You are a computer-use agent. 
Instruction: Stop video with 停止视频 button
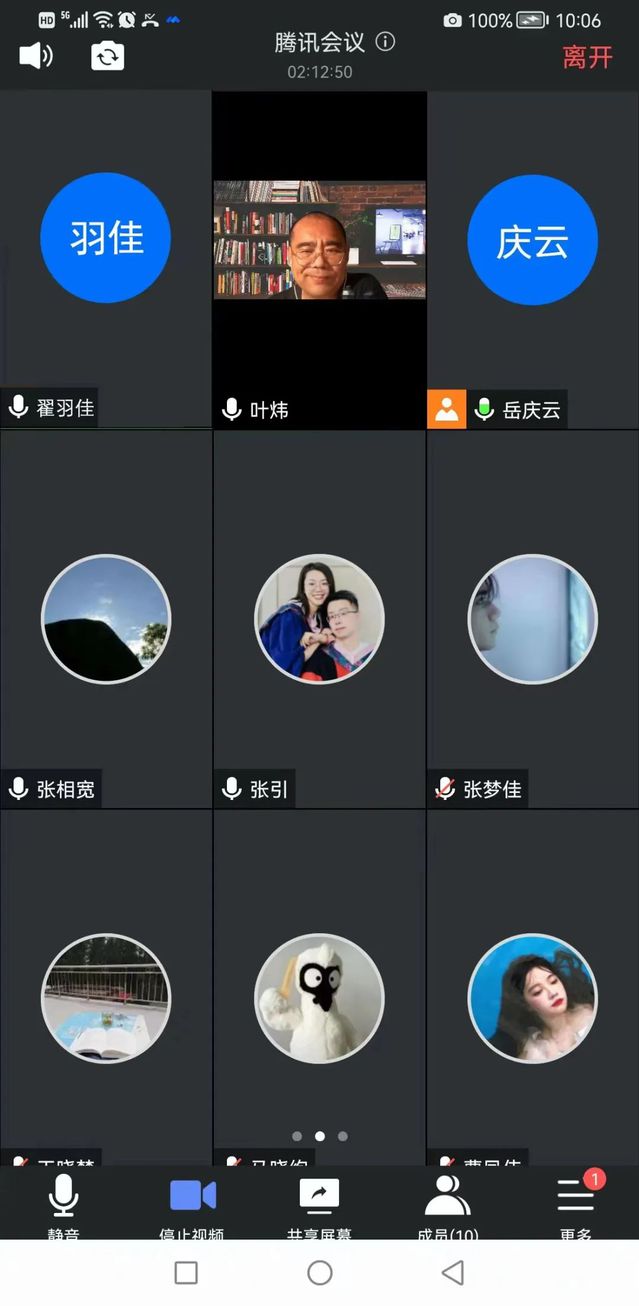click(x=192, y=1205)
